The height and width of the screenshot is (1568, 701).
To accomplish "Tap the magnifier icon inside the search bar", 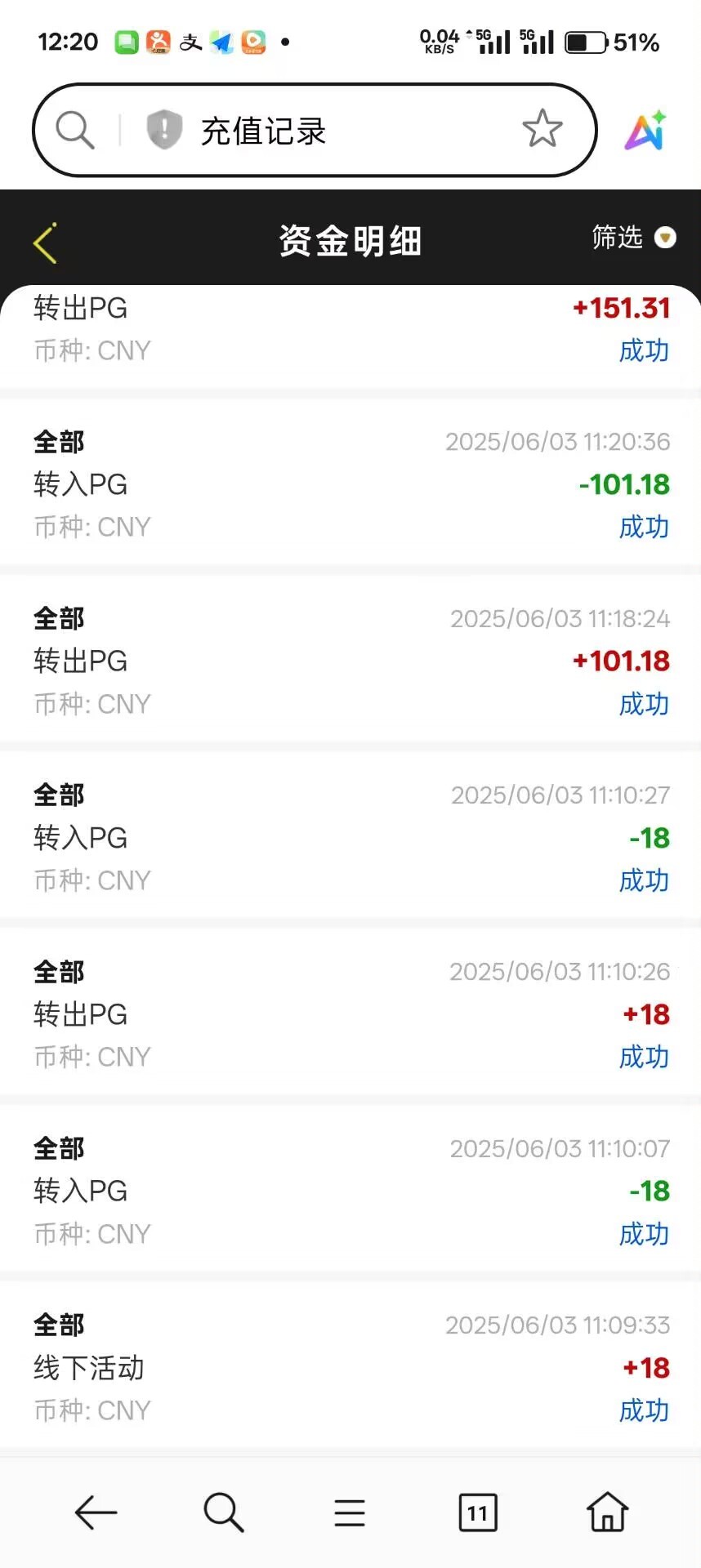I will [x=75, y=129].
